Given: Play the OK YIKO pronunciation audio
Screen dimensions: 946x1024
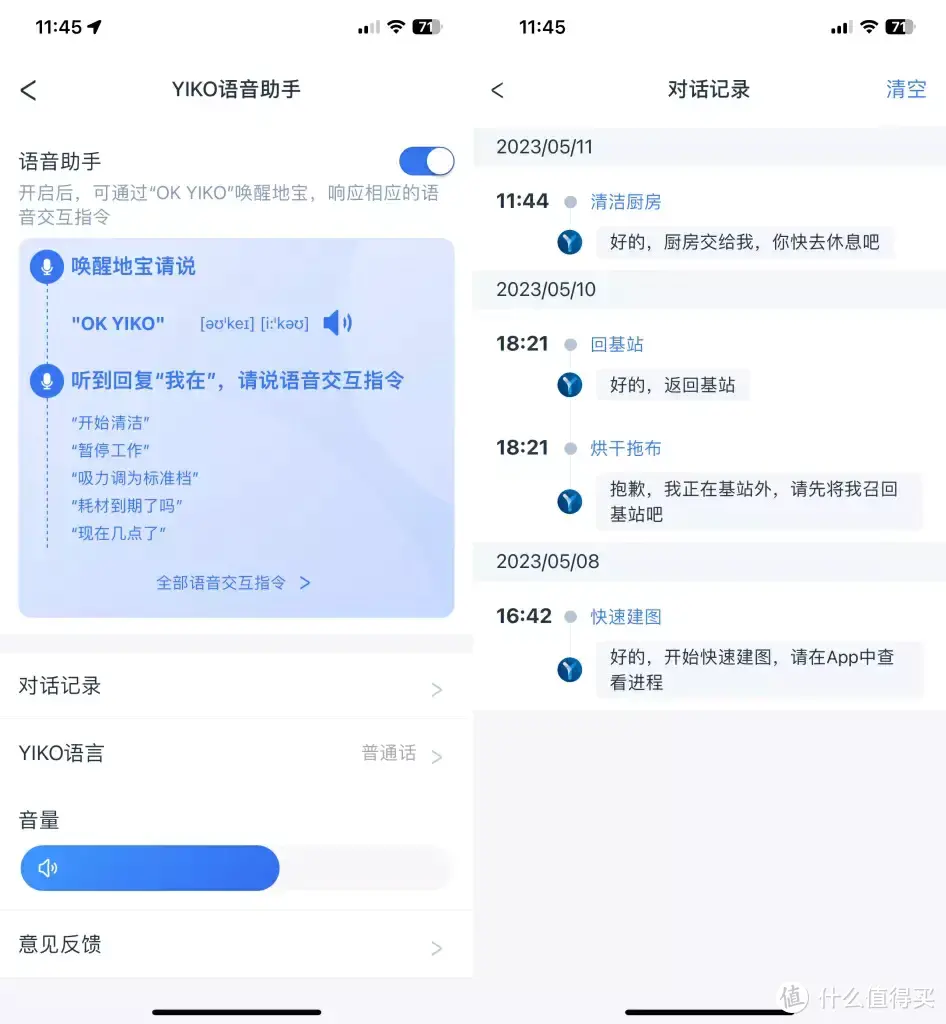Looking at the screenshot, I should click(x=337, y=323).
